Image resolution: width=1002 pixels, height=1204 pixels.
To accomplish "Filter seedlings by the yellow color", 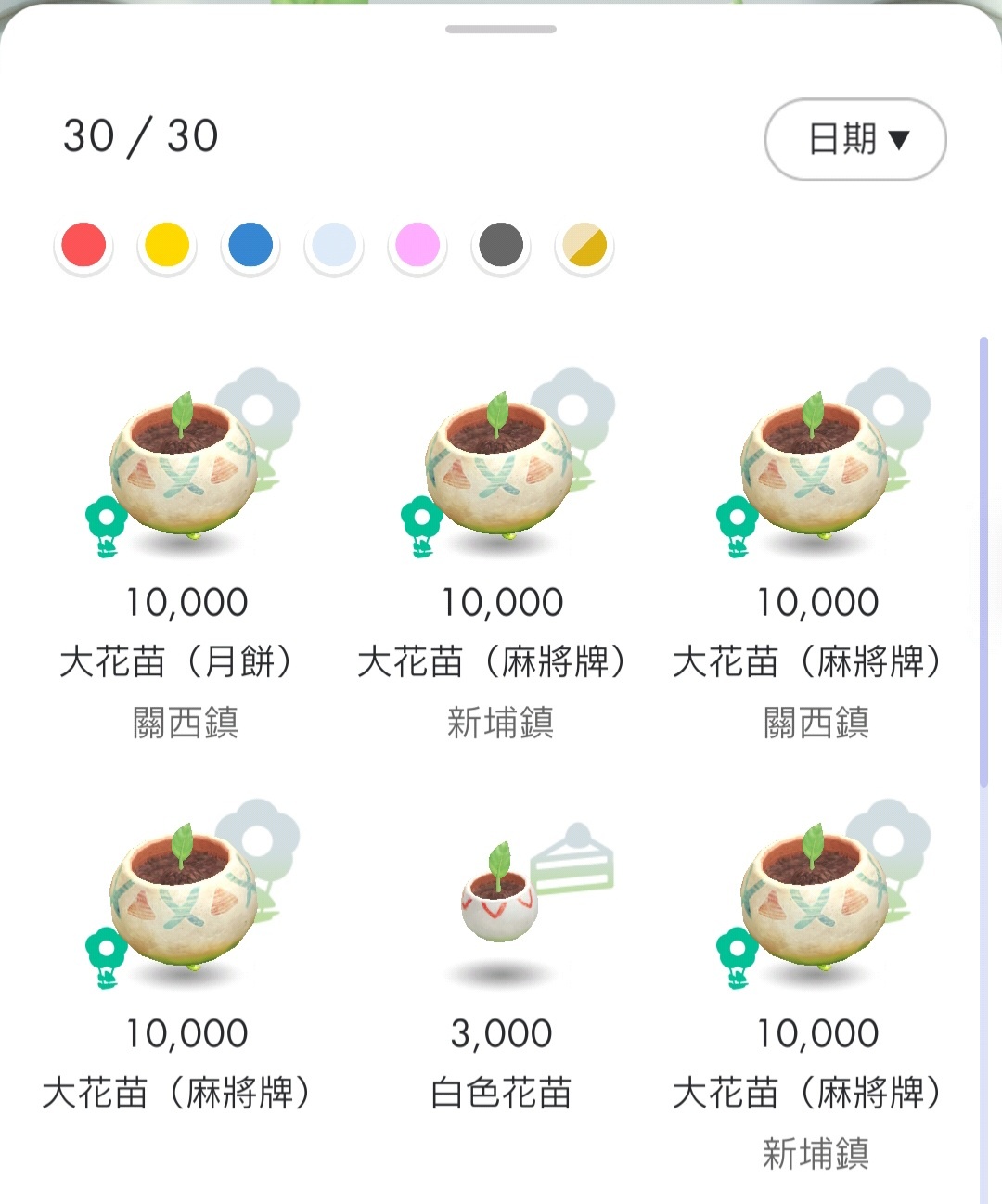I will tap(167, 246).
